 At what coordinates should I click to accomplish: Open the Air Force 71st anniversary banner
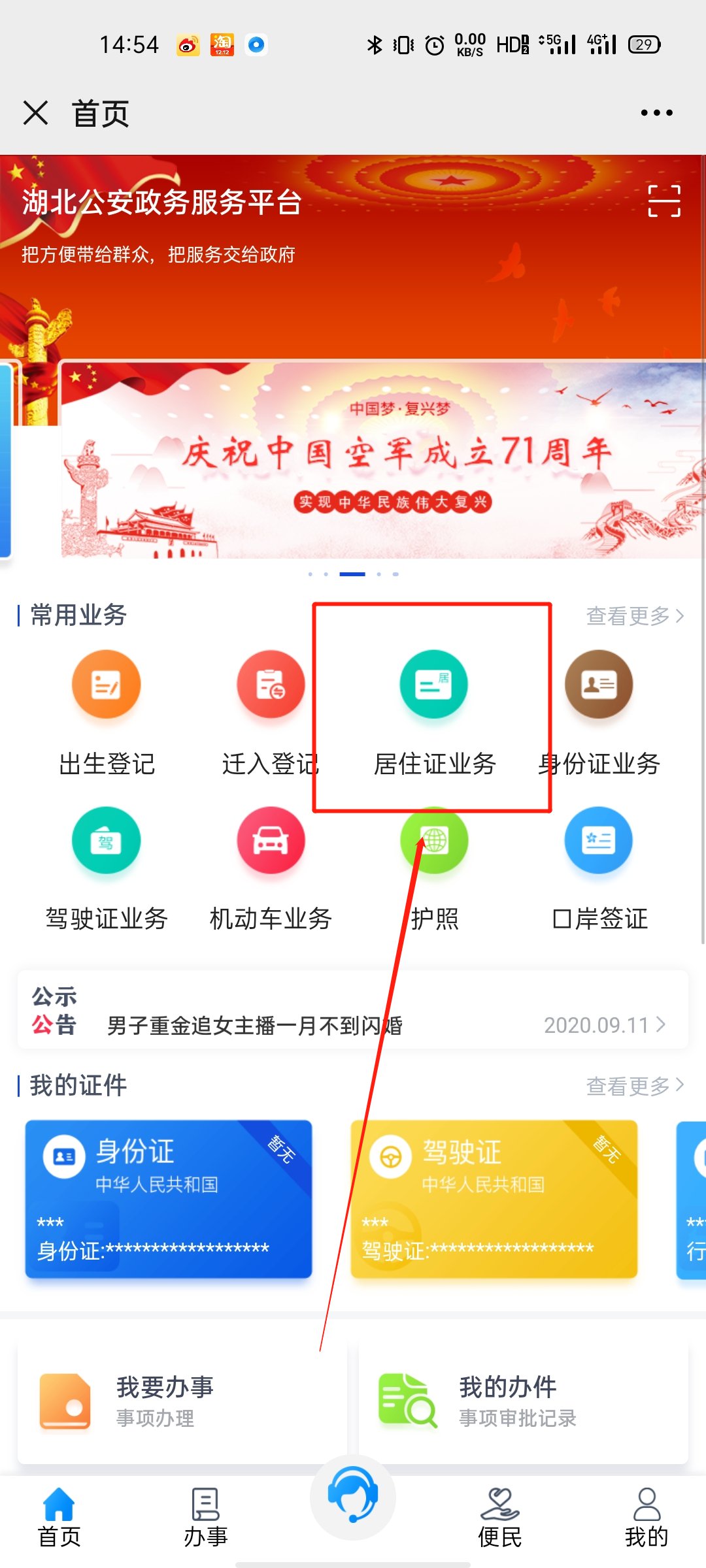coord(382,461)
